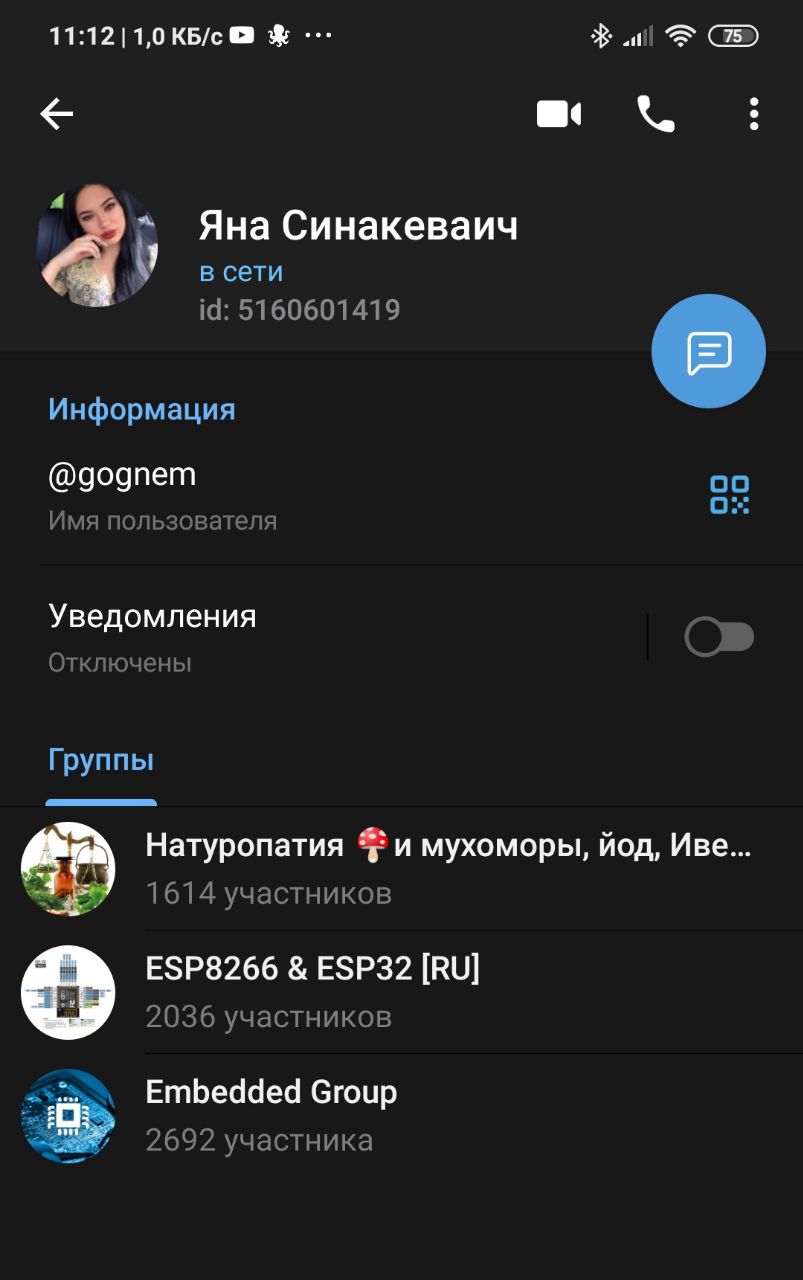The height and width of the screenshot is (1280, 803).
Task: Start a video call with this contact
Action: [x=559, y=115]
